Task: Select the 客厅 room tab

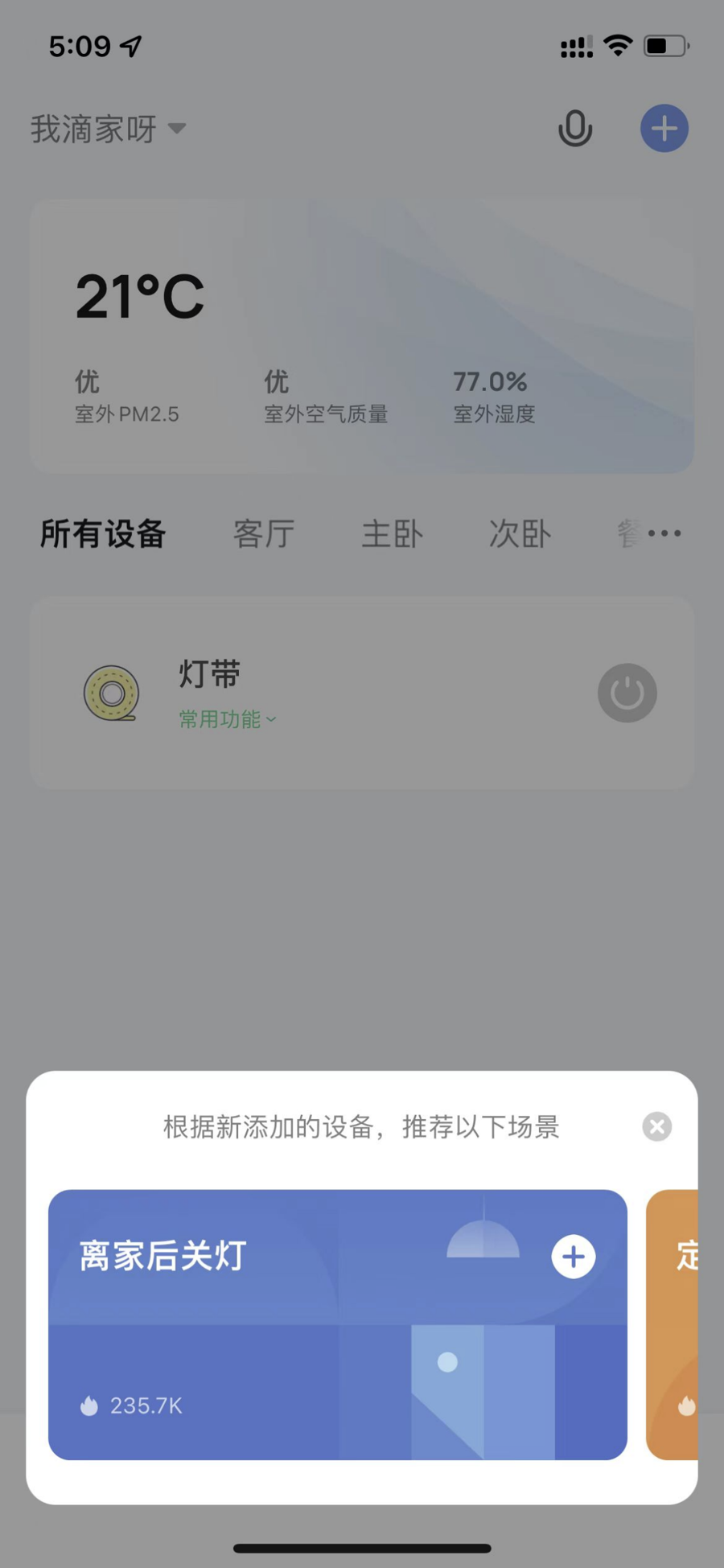Action: 263,534
